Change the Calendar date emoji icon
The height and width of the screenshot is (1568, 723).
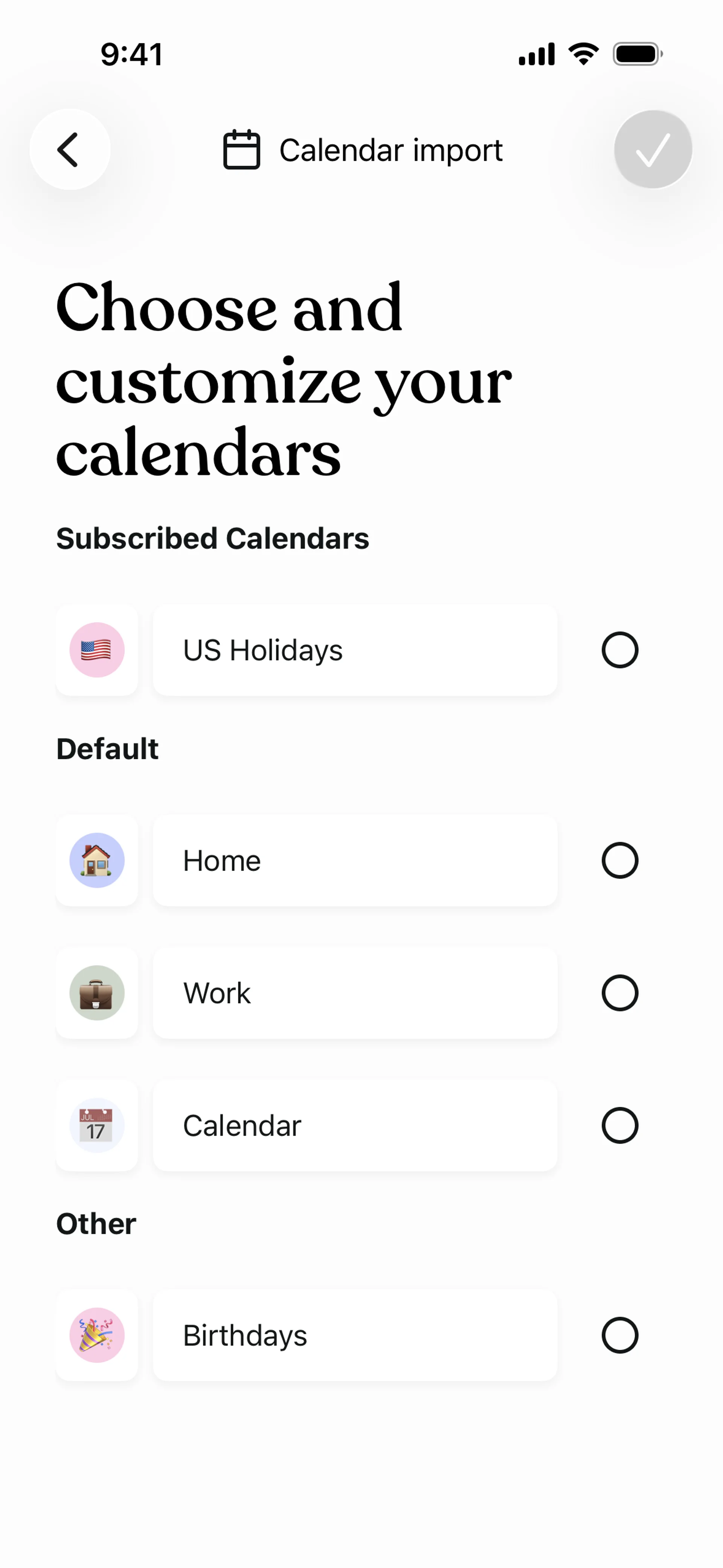(97, 1125)
